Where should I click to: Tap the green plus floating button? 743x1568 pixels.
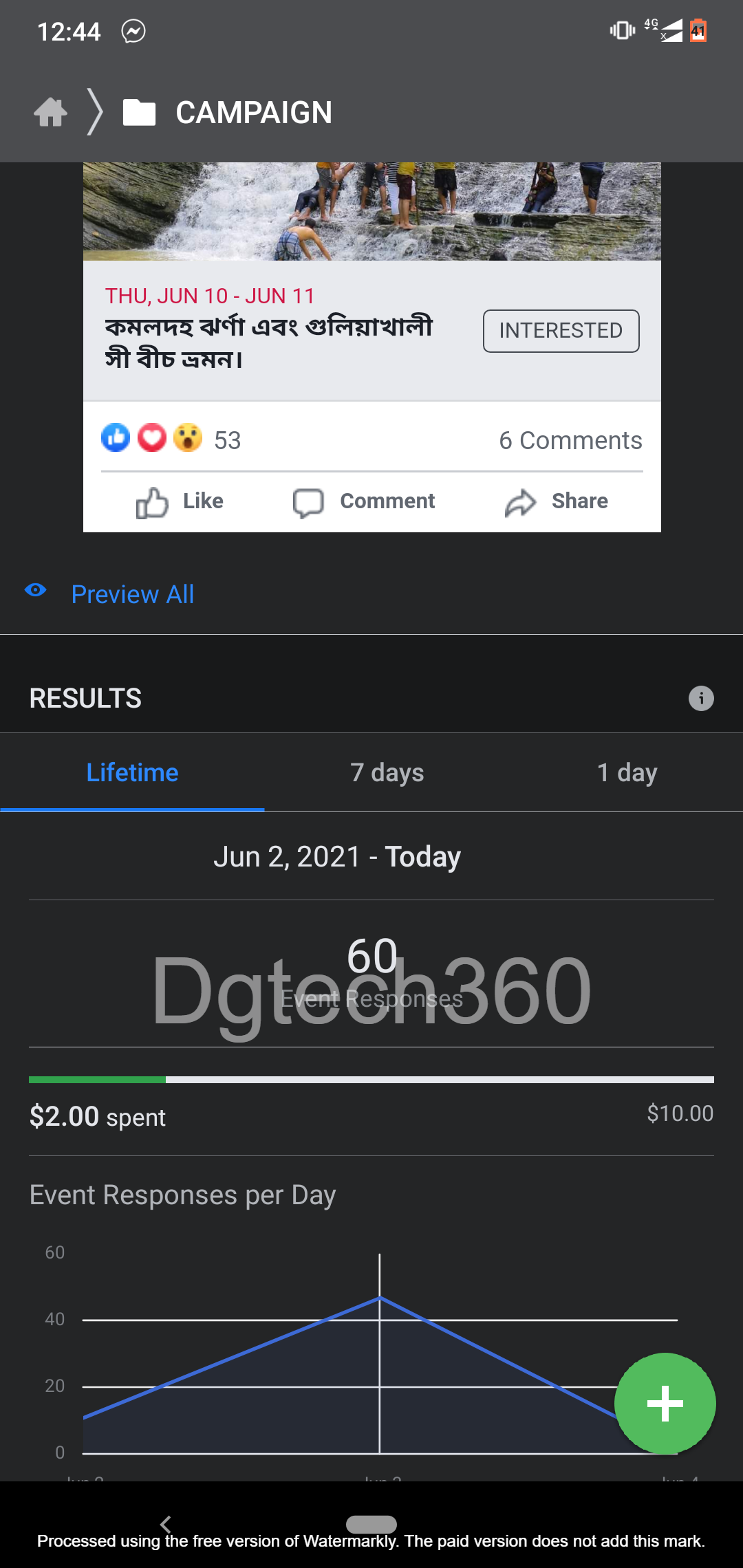665,1403
